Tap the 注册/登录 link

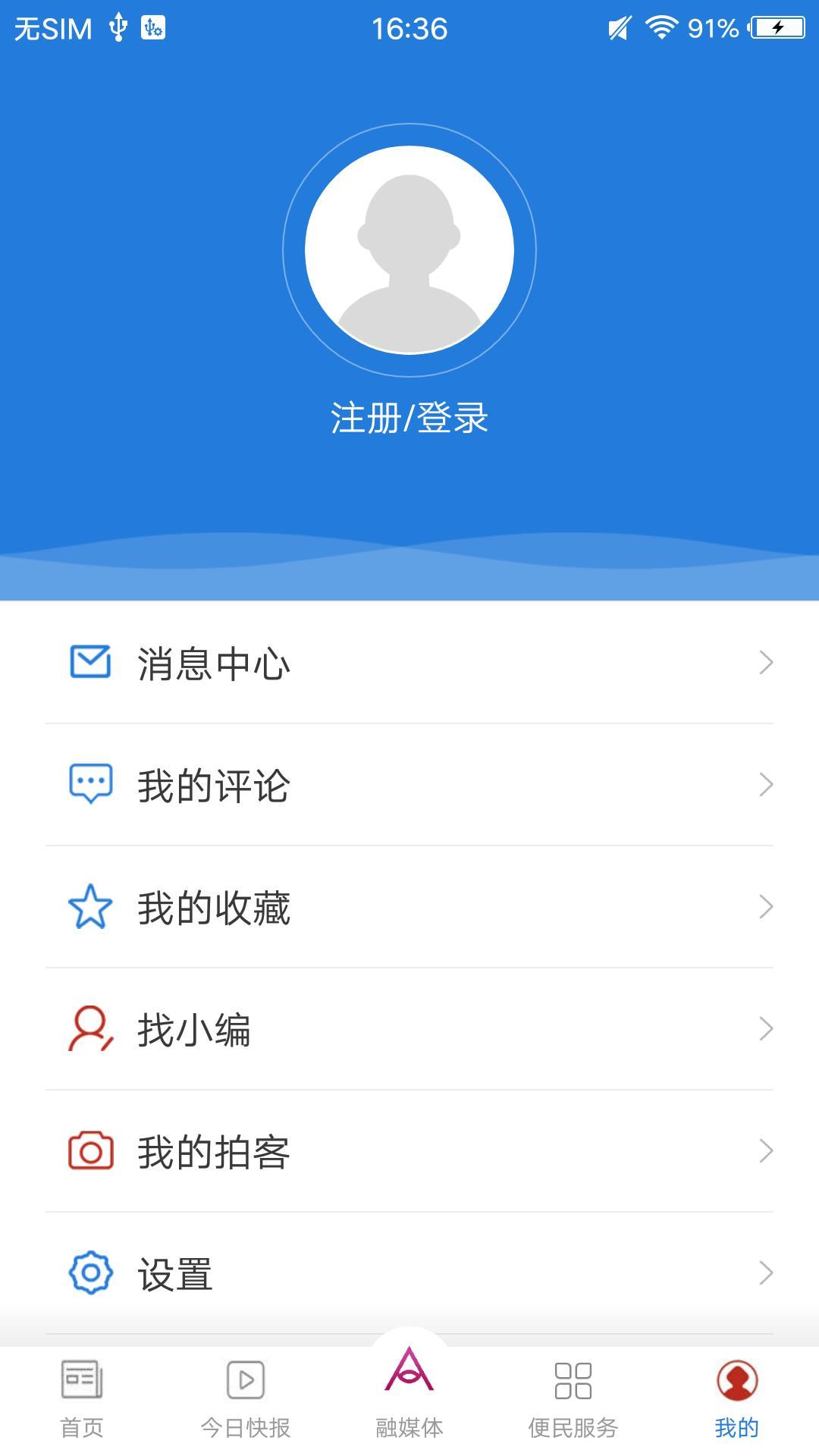(x=409, y=419)
